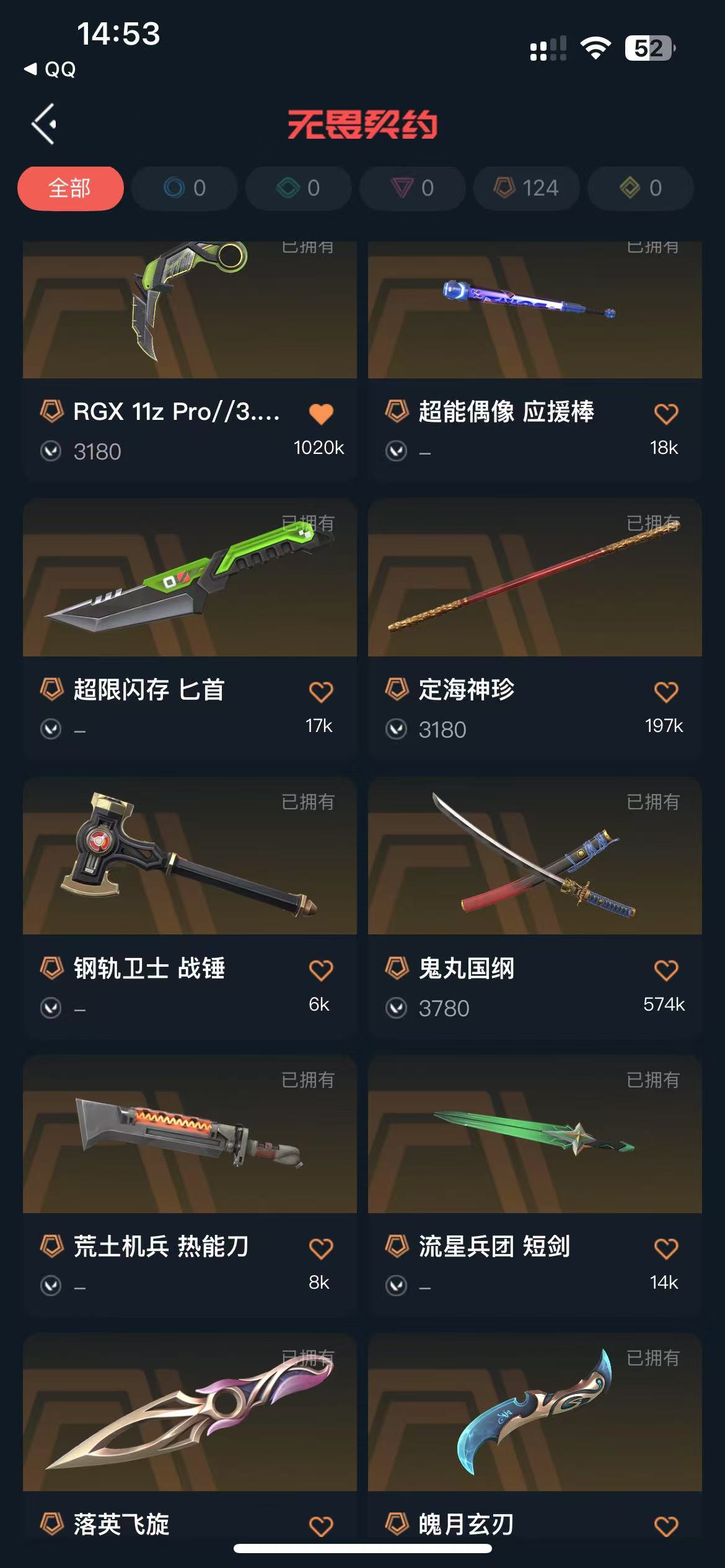The width and height of the screenshot is (725, 1568).
Task: Open the 魄月玄刃 skin card
Action: coord(535,1437)
